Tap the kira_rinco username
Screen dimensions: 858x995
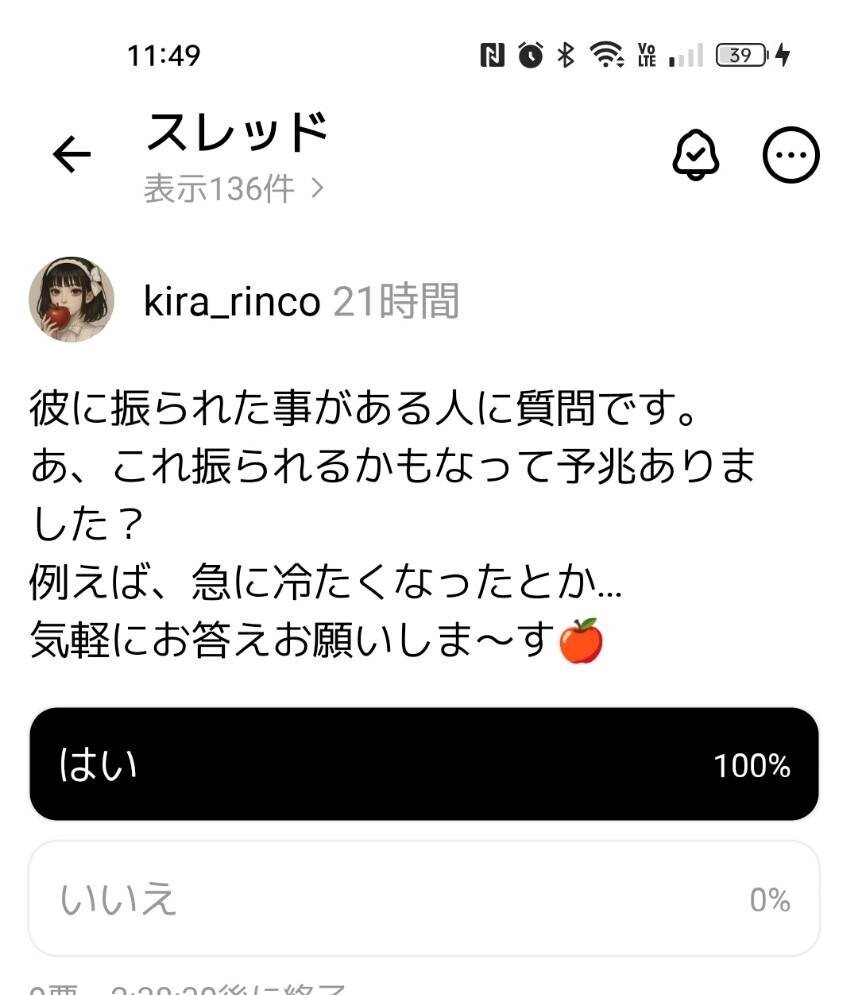click(232, 300)
